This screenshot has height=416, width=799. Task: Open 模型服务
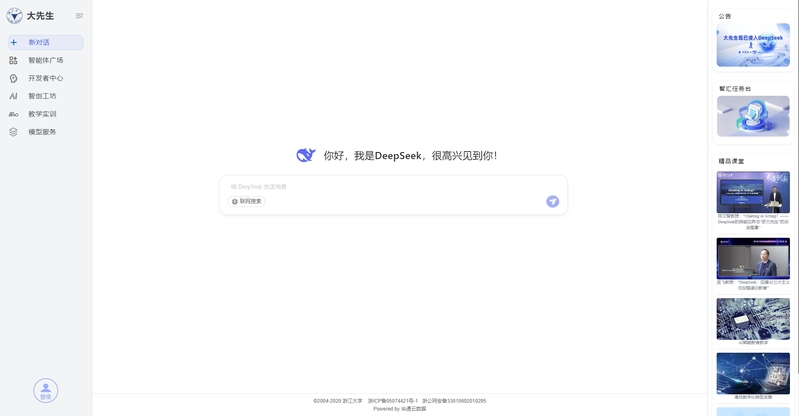(x=42, y=132)
